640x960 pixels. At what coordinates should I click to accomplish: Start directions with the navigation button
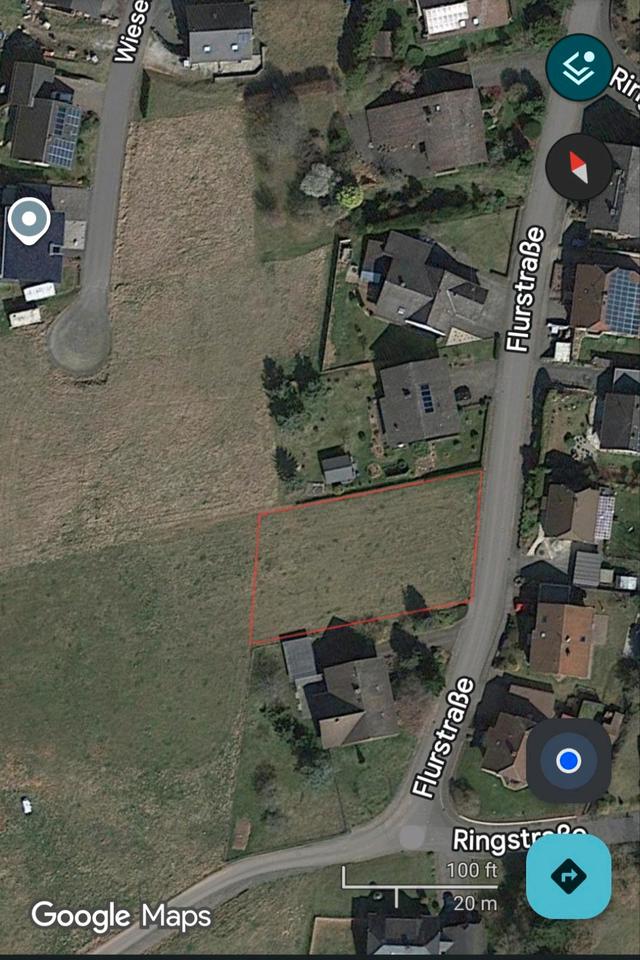click(x=569, y=876)
